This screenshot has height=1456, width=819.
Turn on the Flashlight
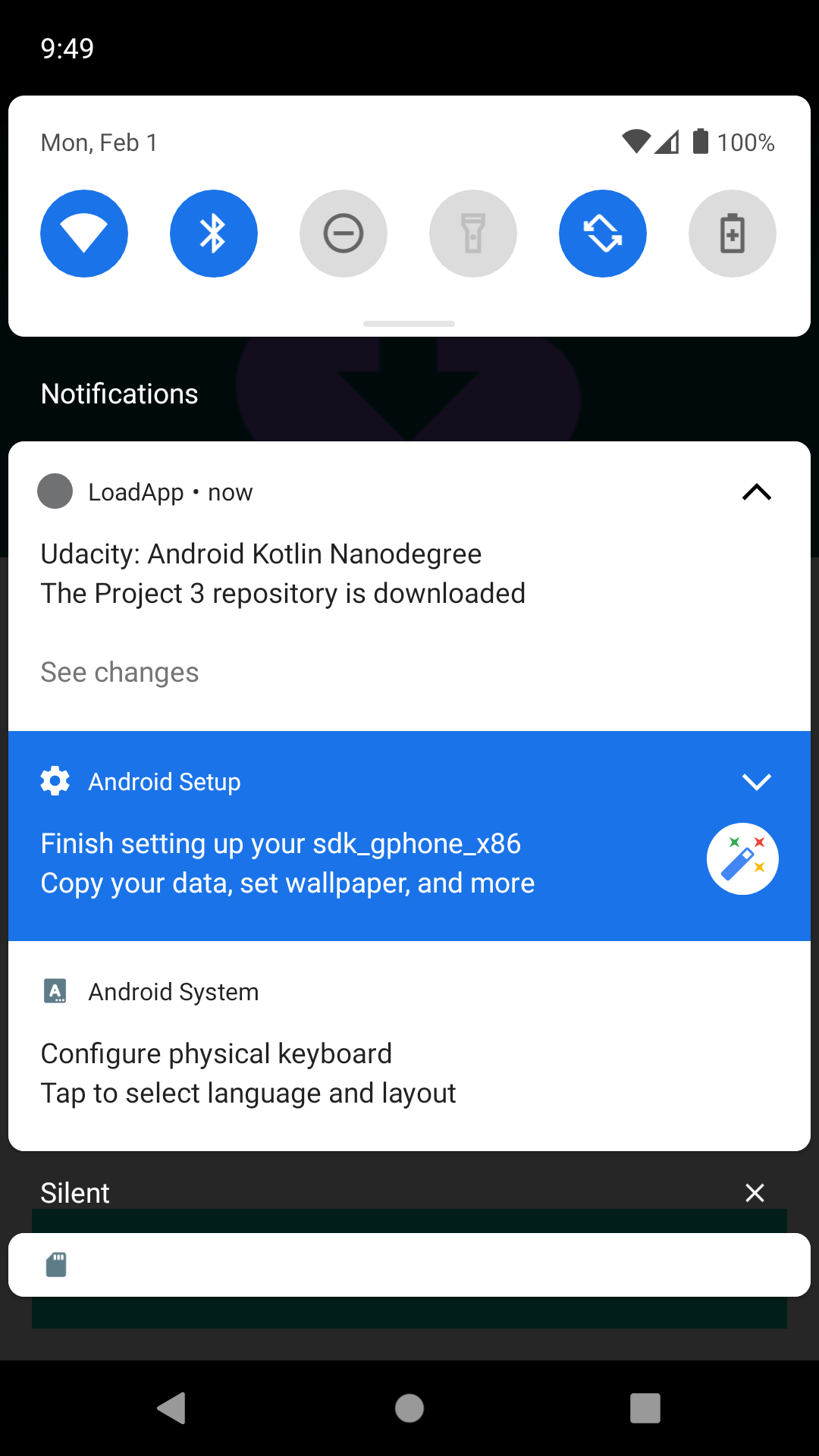(x=473, y=233)
